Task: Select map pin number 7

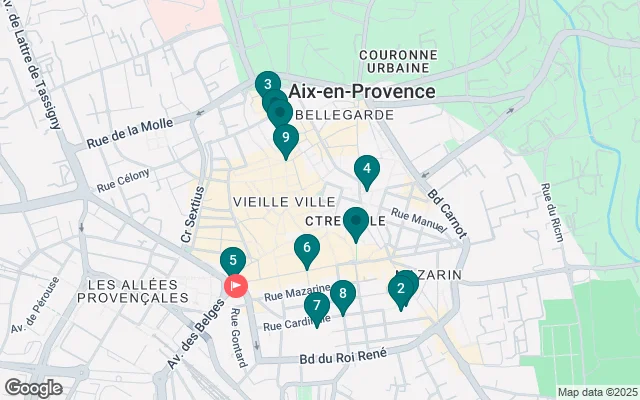Action: [x=317, y=307]
